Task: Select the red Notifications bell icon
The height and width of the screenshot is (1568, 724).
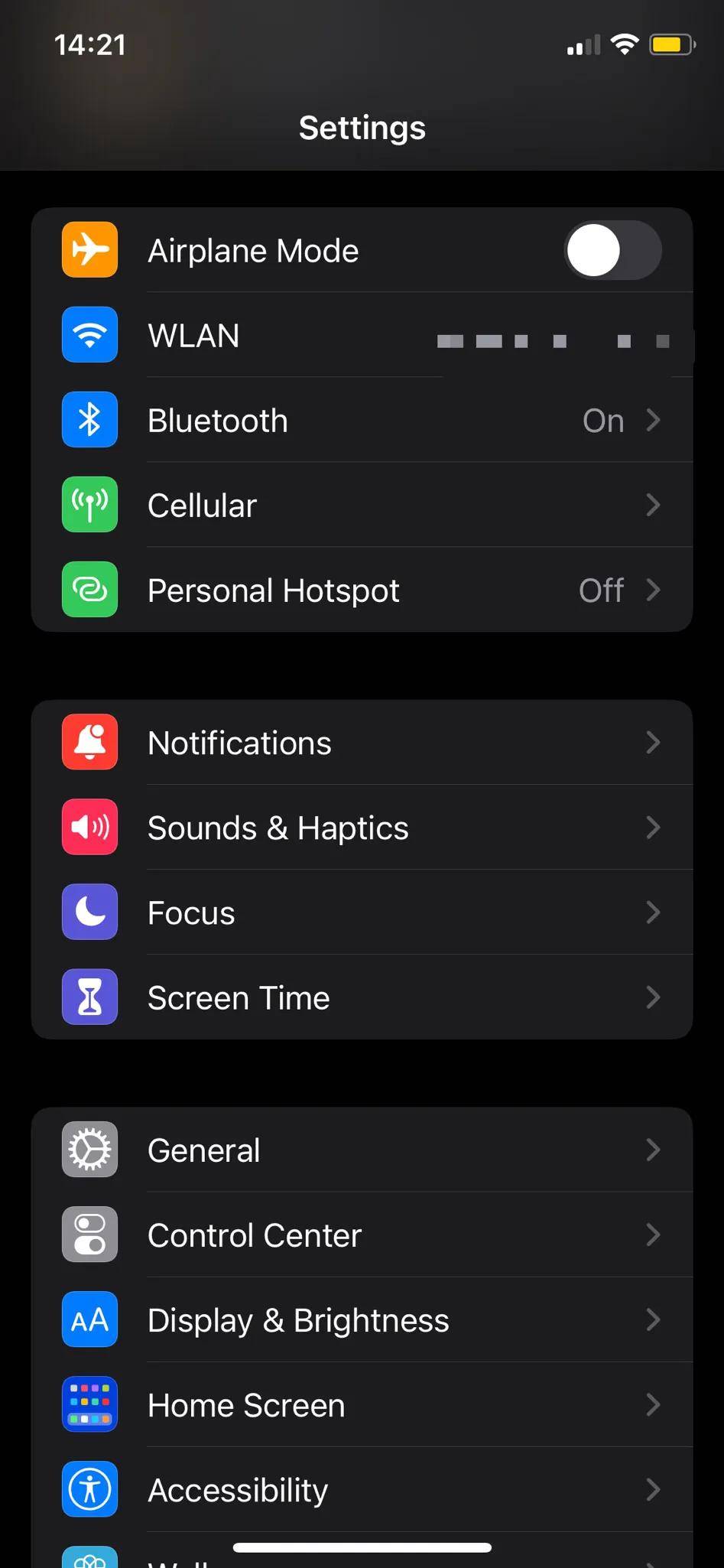Action: pos(89,742)
